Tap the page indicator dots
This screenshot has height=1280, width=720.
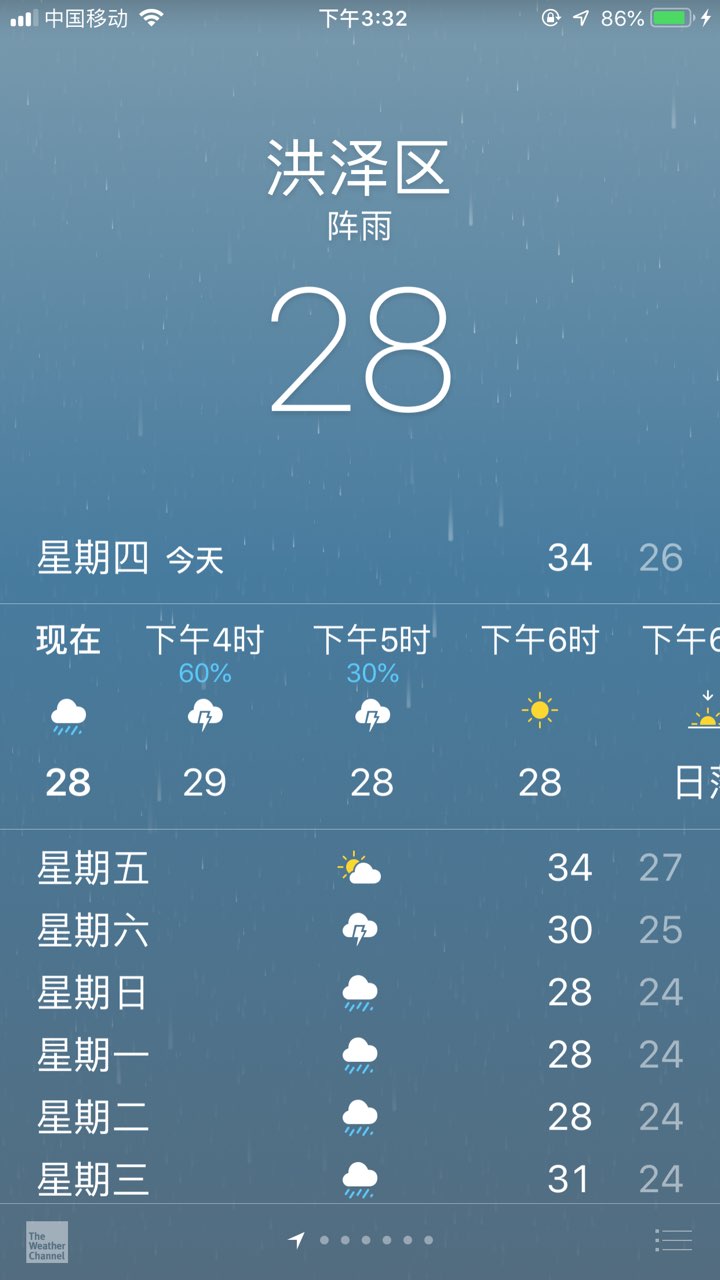coord(361,1240)
